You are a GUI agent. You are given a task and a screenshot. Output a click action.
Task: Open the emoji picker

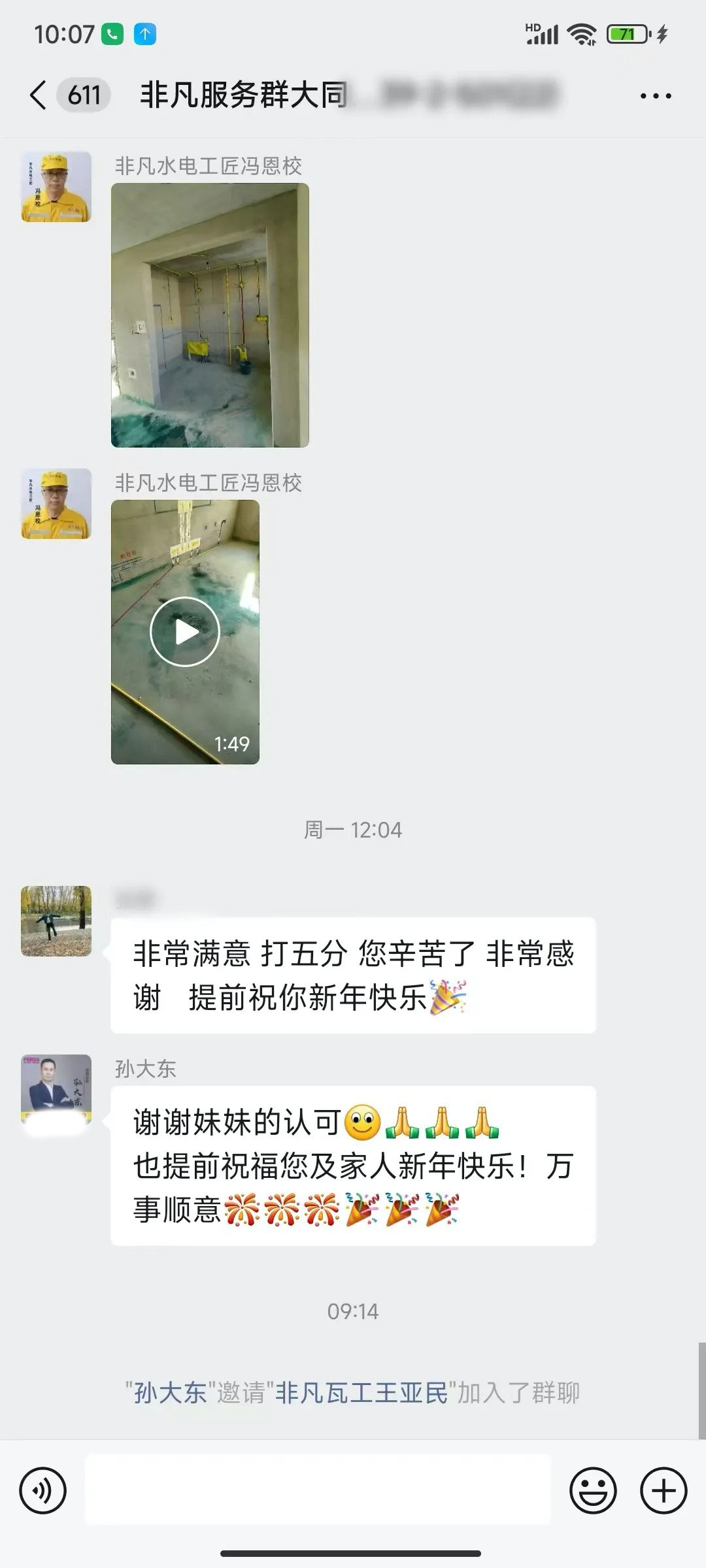[x=593, y=1490]
